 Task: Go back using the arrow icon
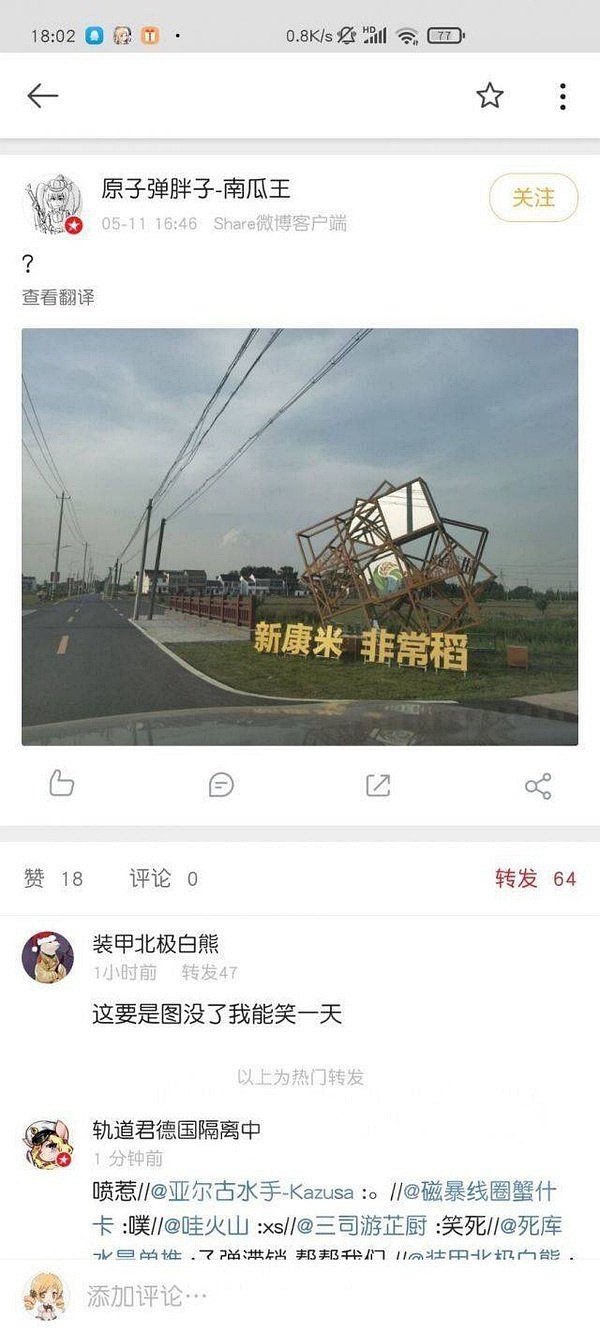pyautogui.click(x=43, y=96)
